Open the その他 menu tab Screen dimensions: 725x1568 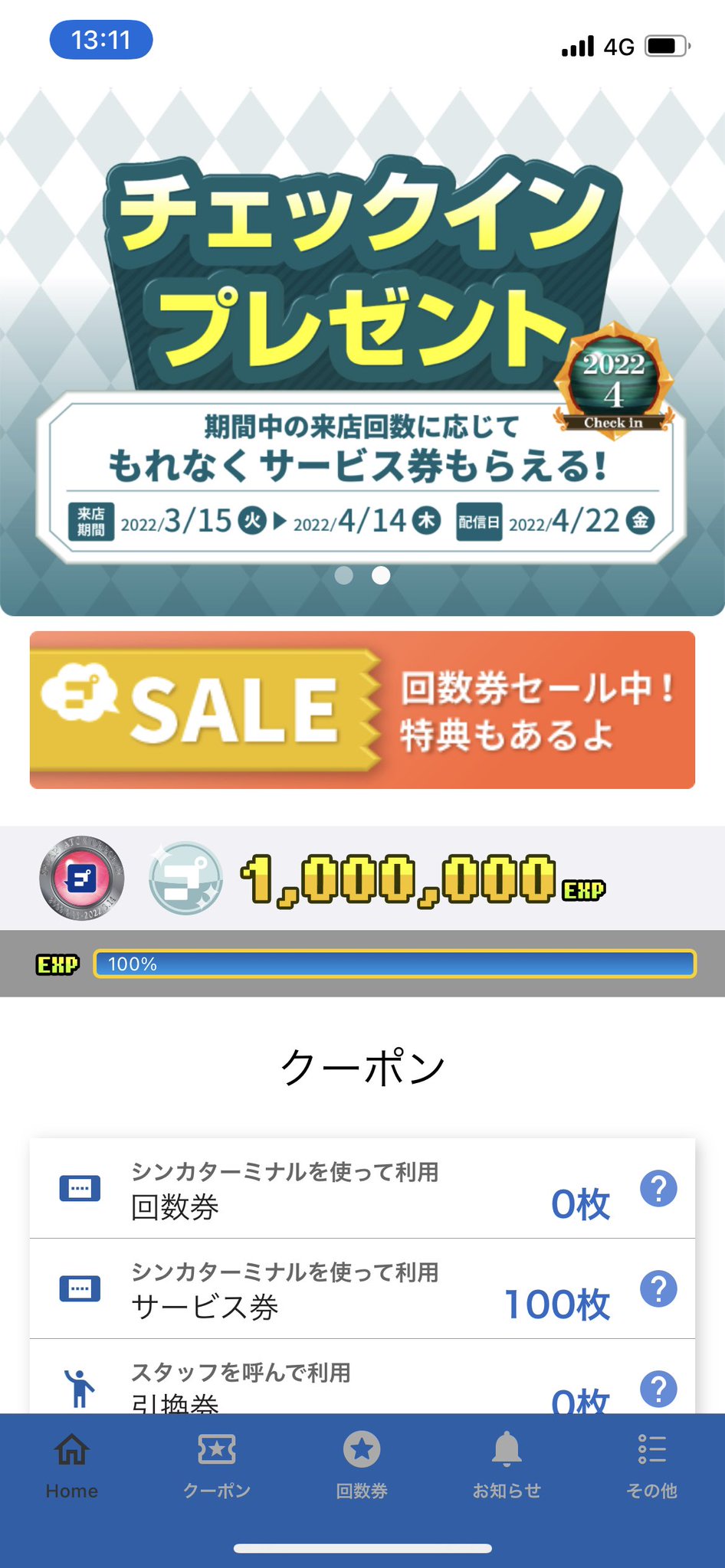click(651, 1466)
